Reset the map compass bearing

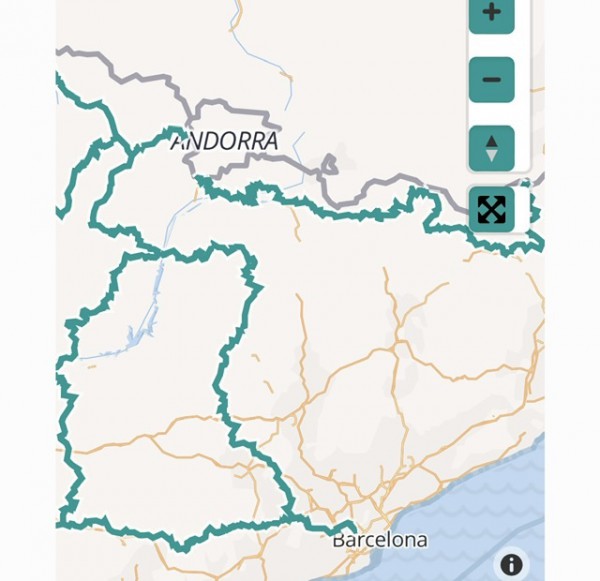[x=491, y=147]
